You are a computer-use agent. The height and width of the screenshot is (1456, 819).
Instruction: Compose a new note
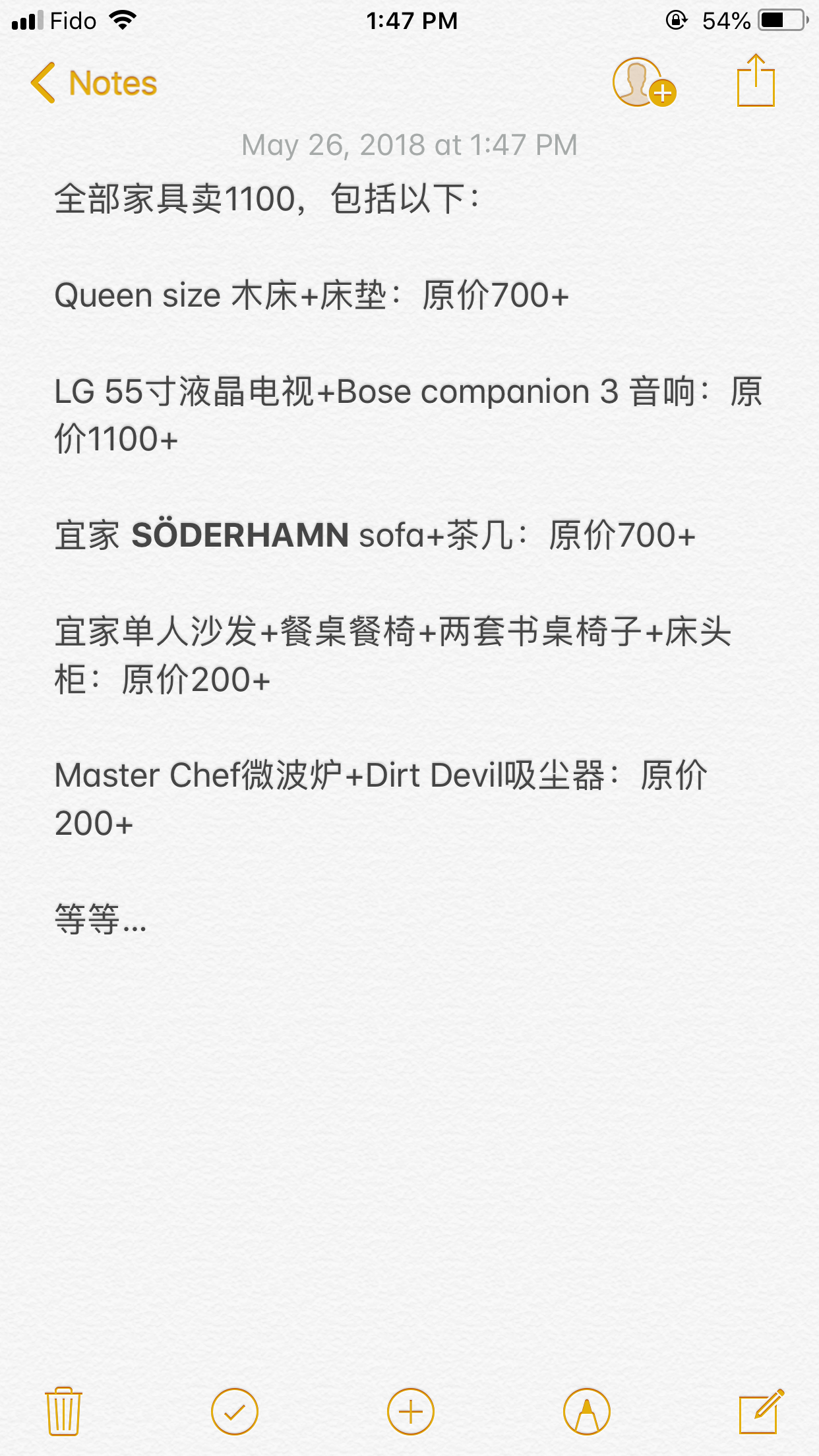point(761,1411)
